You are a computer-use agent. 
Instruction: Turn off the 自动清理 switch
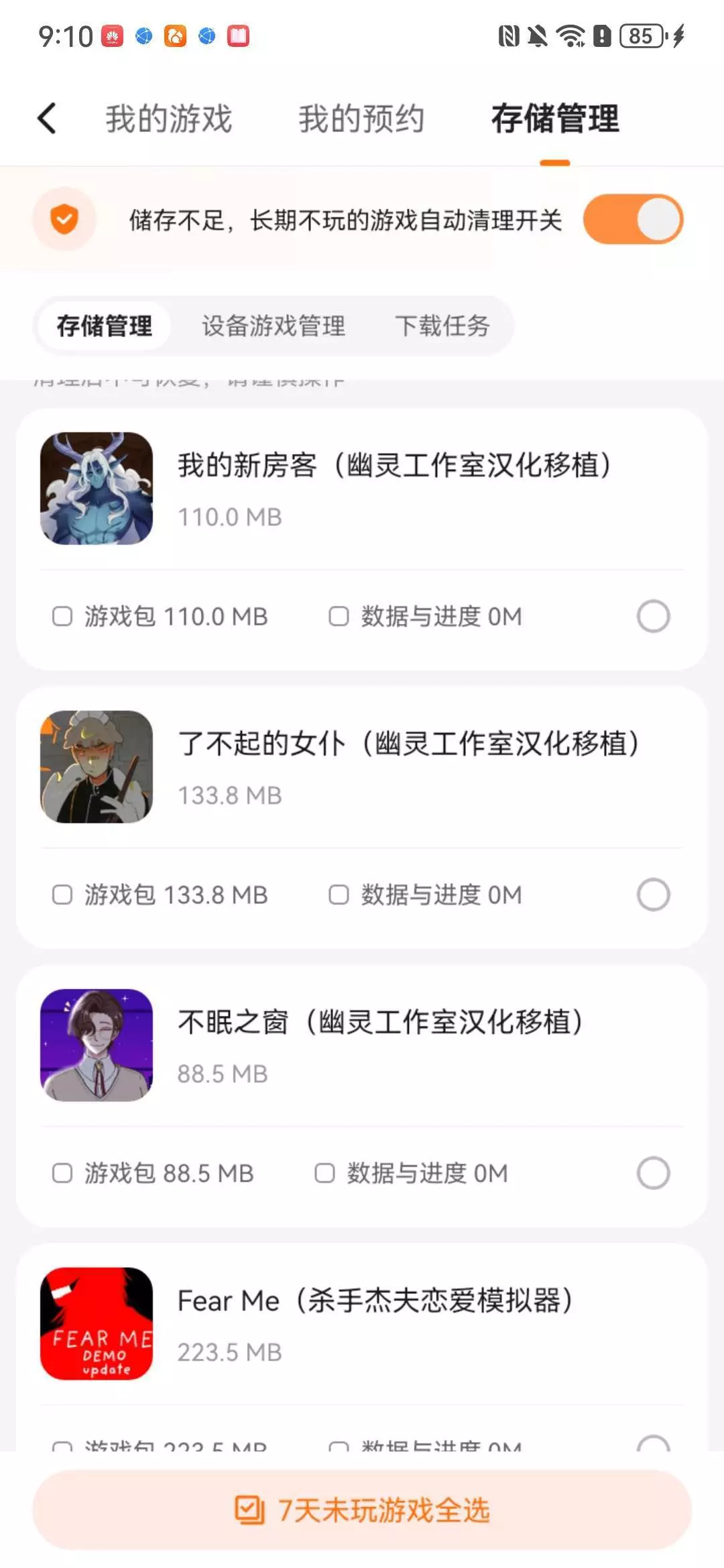point(632,219)
